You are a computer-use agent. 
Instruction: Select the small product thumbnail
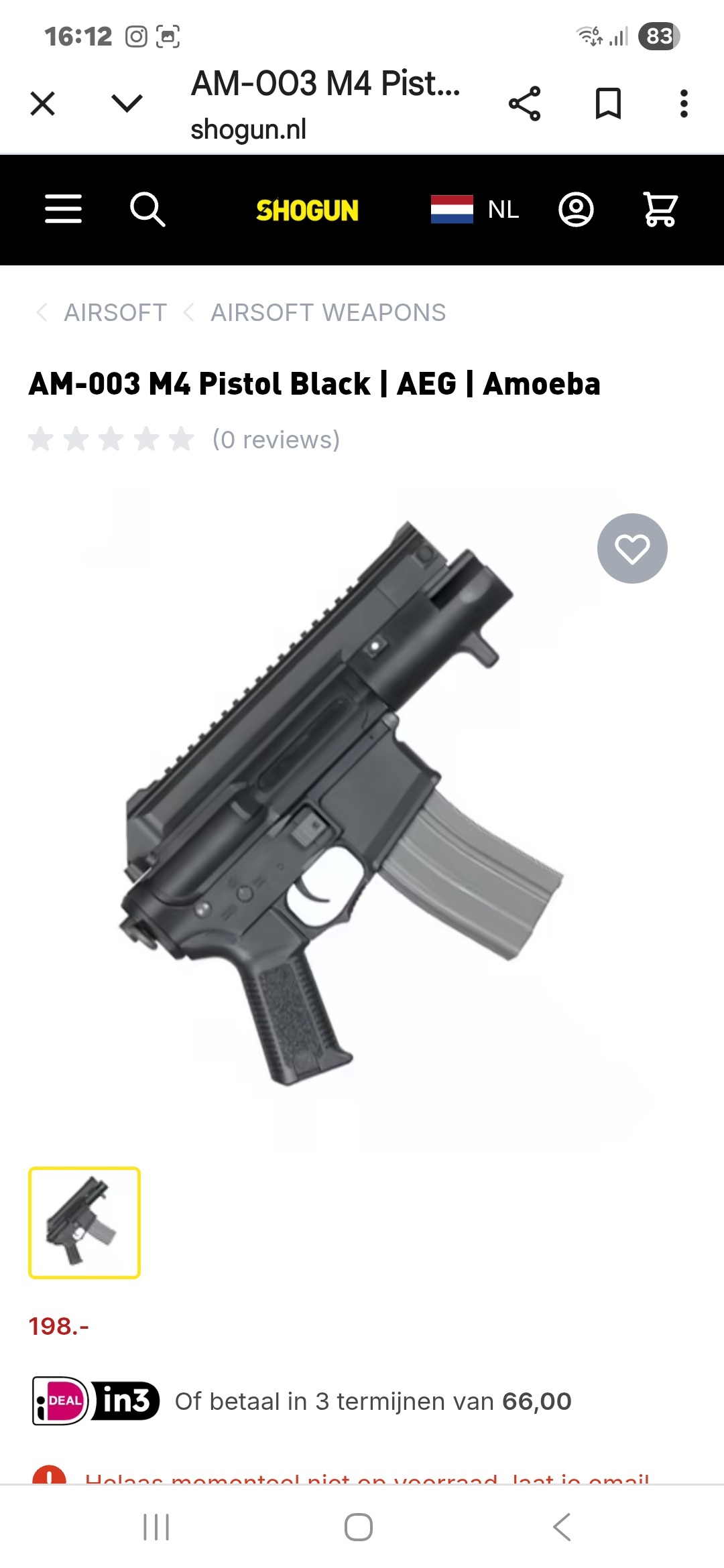pyautogui.click(x=84, y=1223)
